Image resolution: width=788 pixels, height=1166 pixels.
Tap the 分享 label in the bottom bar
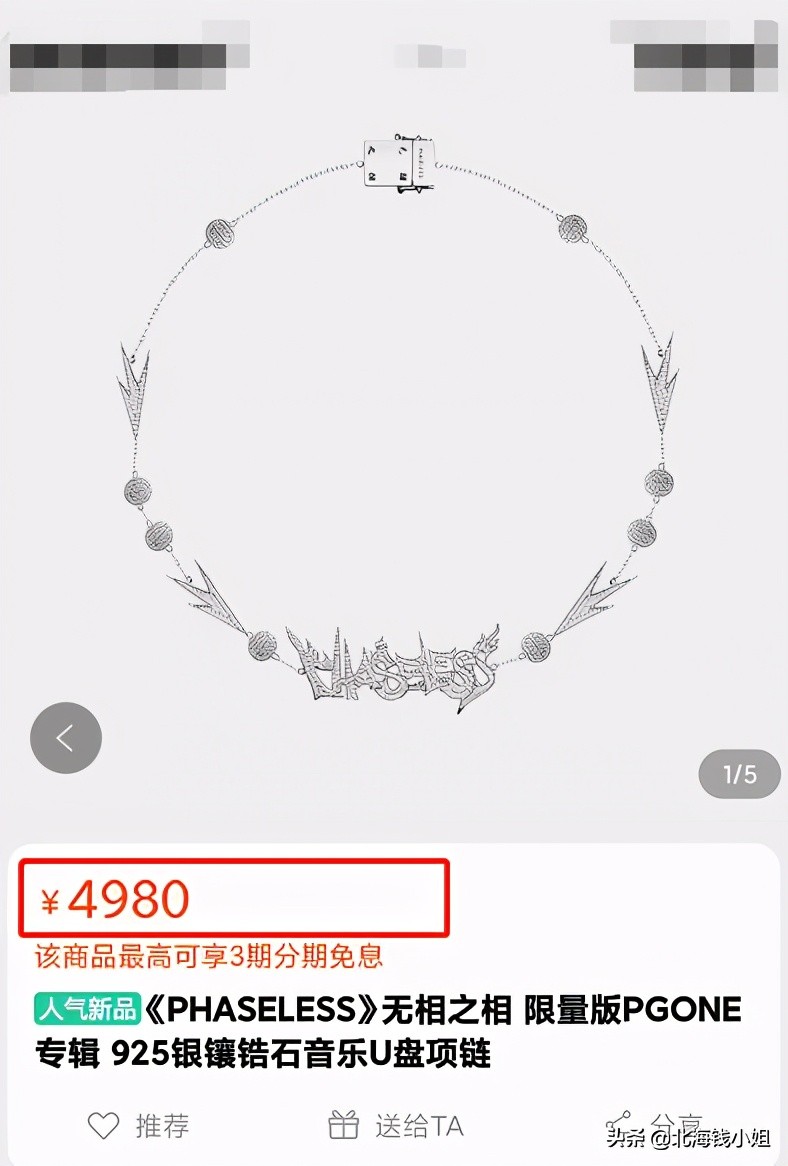click(686, 1120)
